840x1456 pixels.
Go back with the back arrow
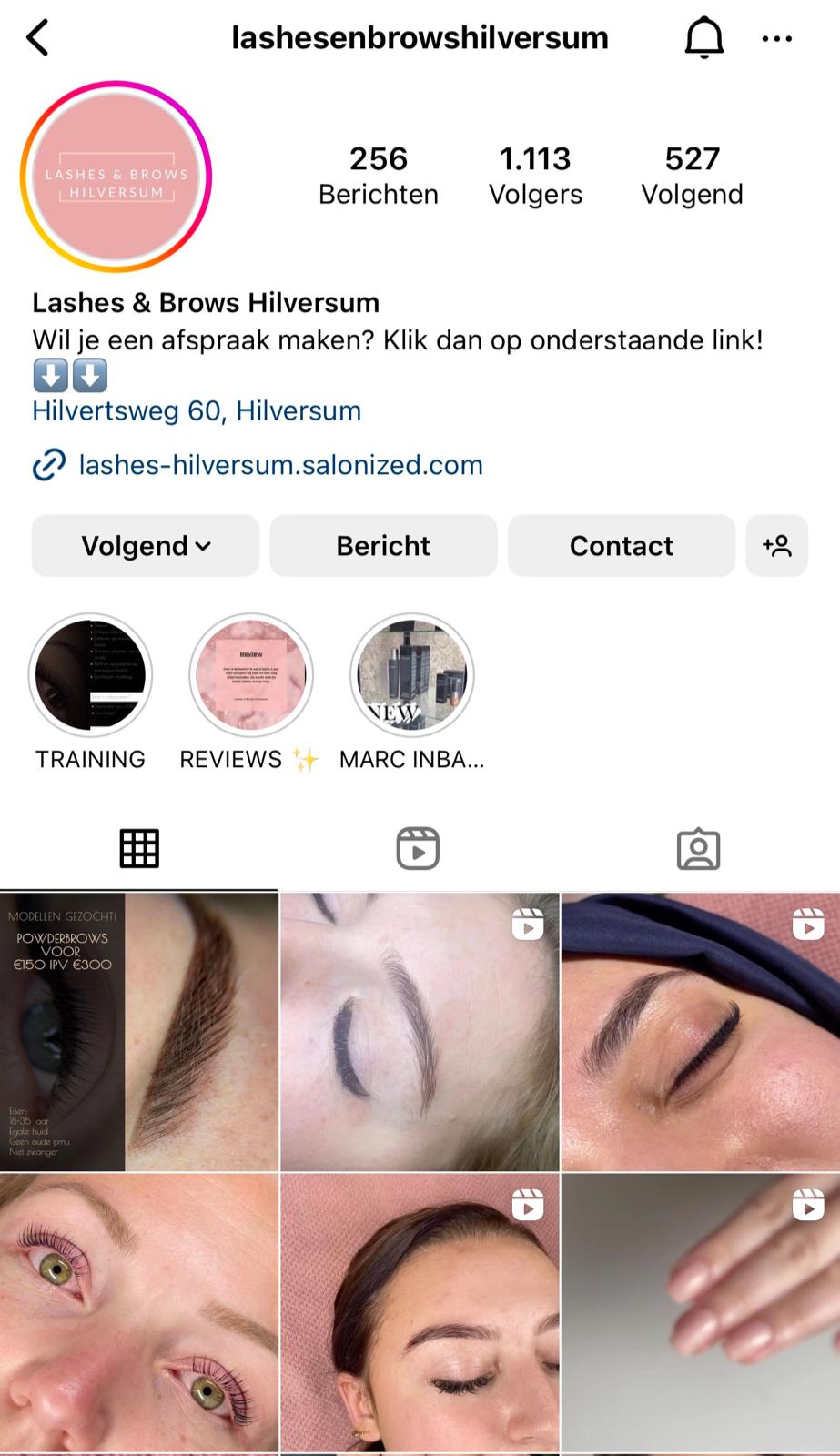[38, 38]
